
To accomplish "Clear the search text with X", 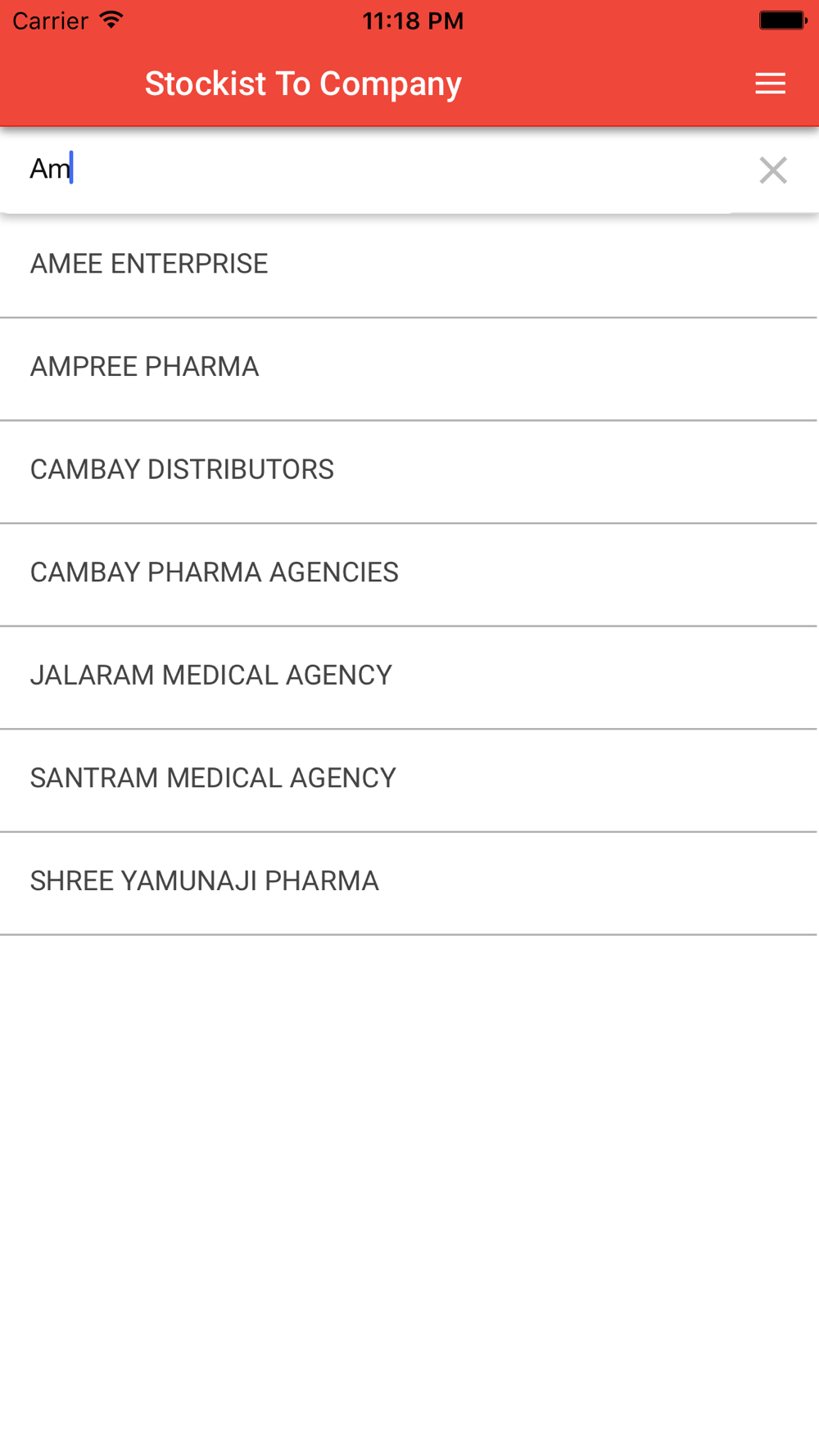I will [772, 170].
